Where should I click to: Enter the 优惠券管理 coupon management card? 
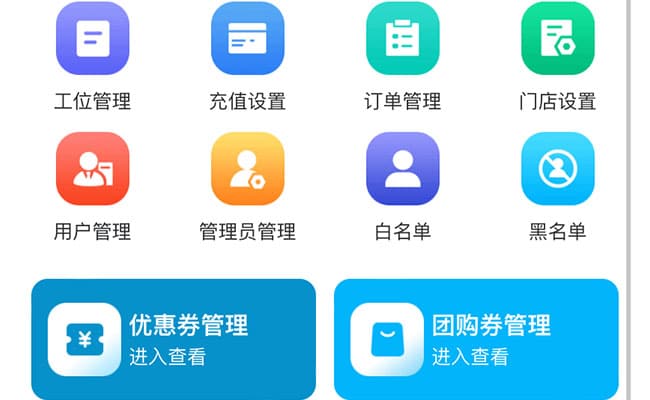tap(173, 339)
